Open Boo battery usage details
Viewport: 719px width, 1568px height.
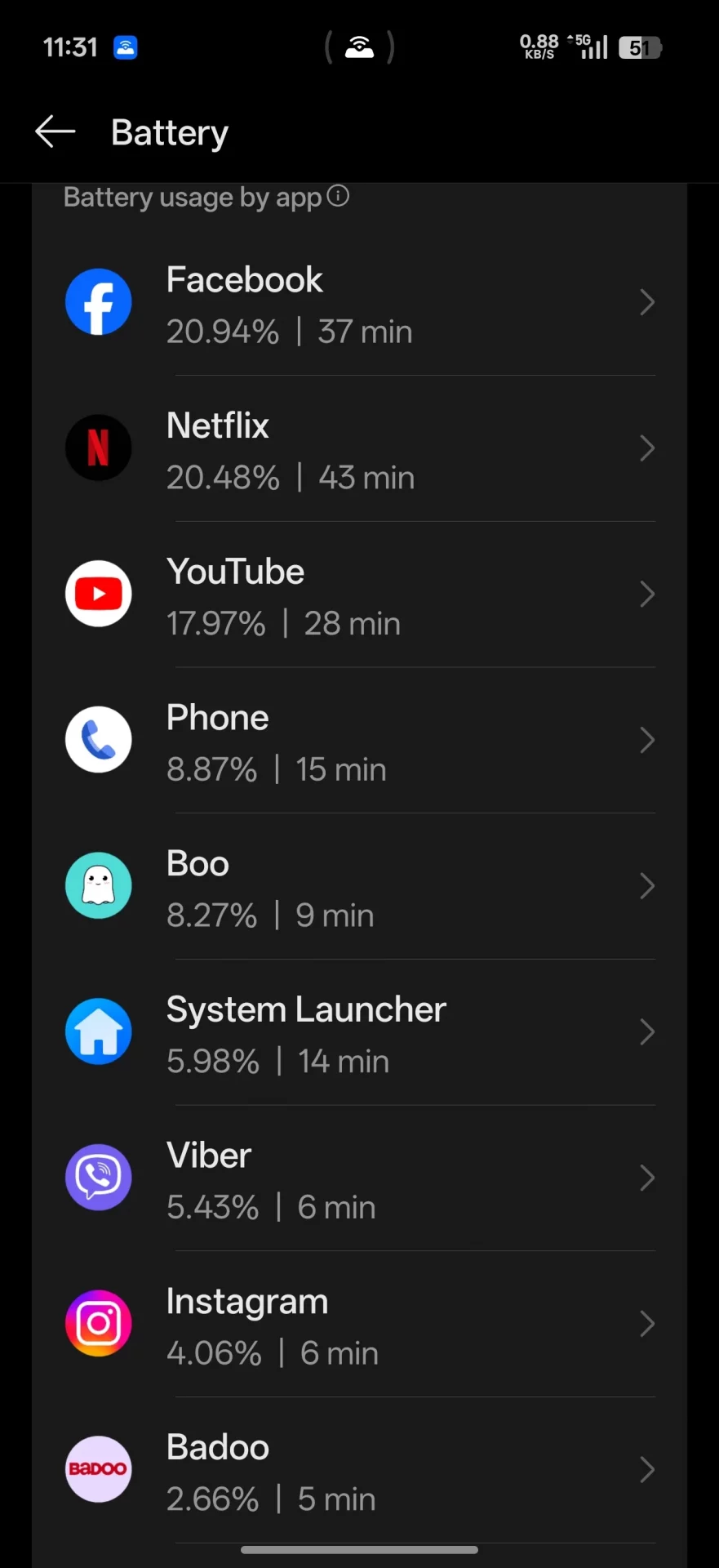point(359,887)
